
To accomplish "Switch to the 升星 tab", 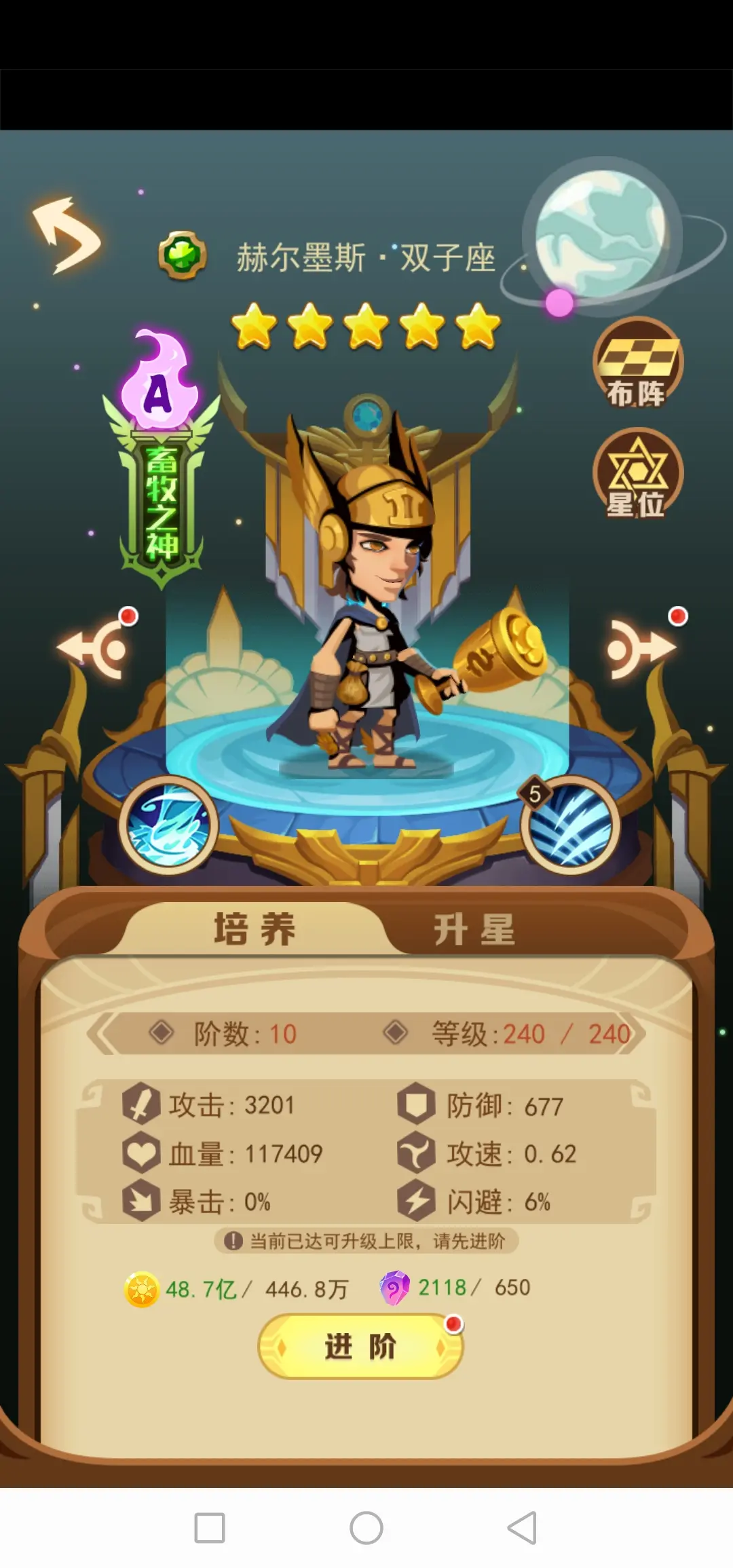I will pyautogui.click(x=474, y=929).
